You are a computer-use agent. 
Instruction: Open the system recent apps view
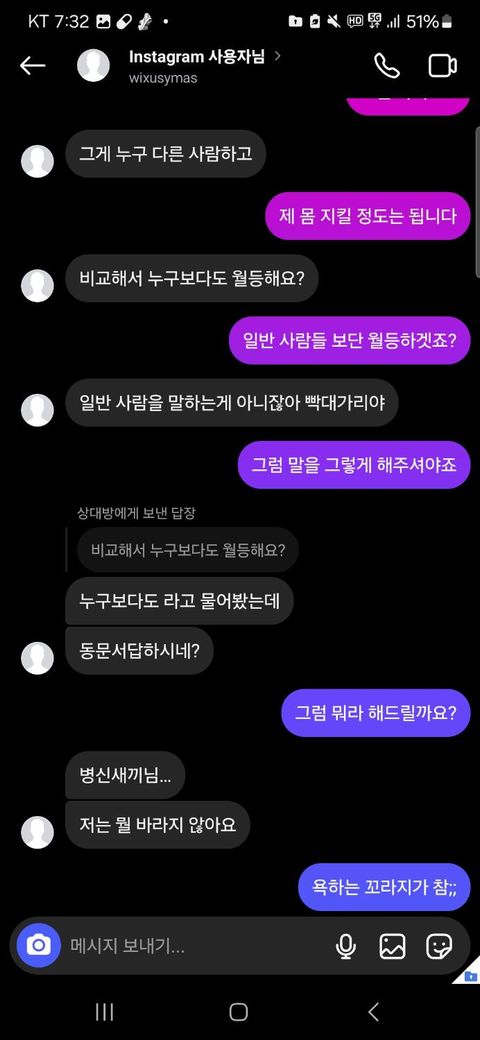(x=104, y=1011)
